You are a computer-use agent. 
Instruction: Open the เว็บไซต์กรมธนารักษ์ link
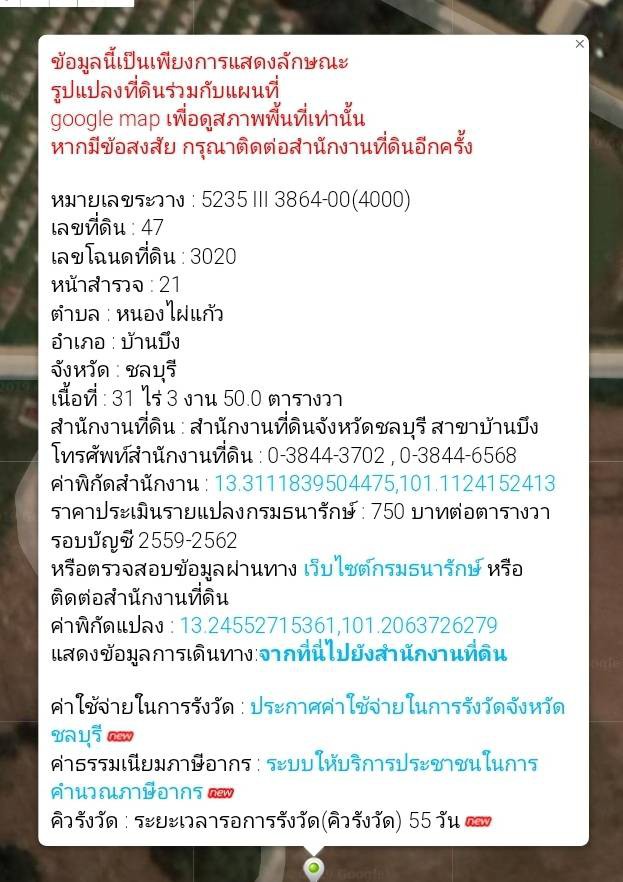point(398,569)
